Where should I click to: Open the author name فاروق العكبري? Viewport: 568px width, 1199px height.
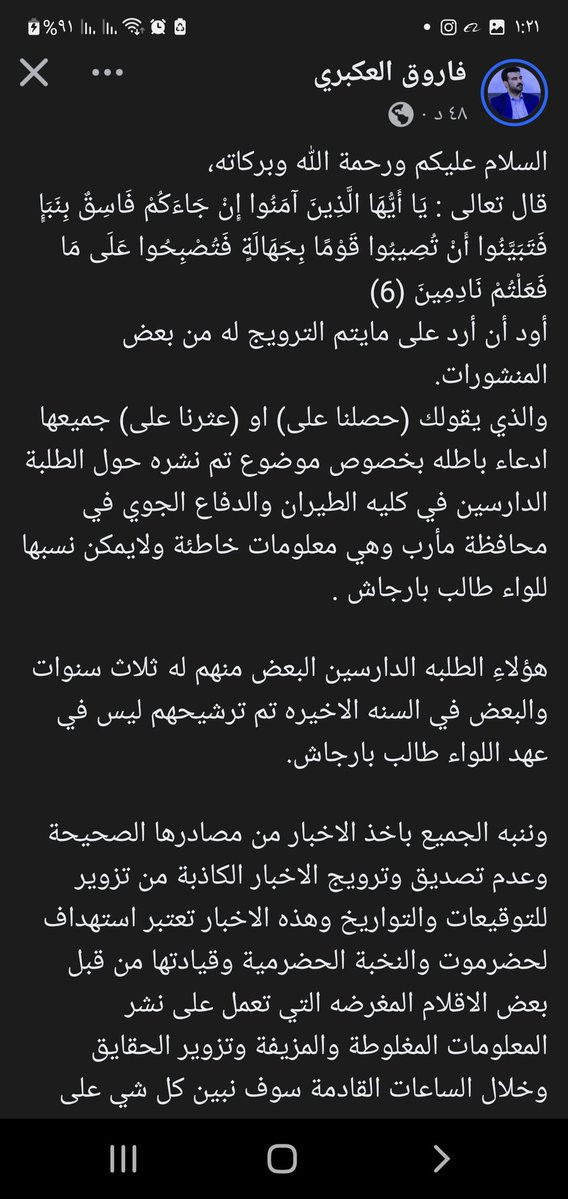pos(391,75)
